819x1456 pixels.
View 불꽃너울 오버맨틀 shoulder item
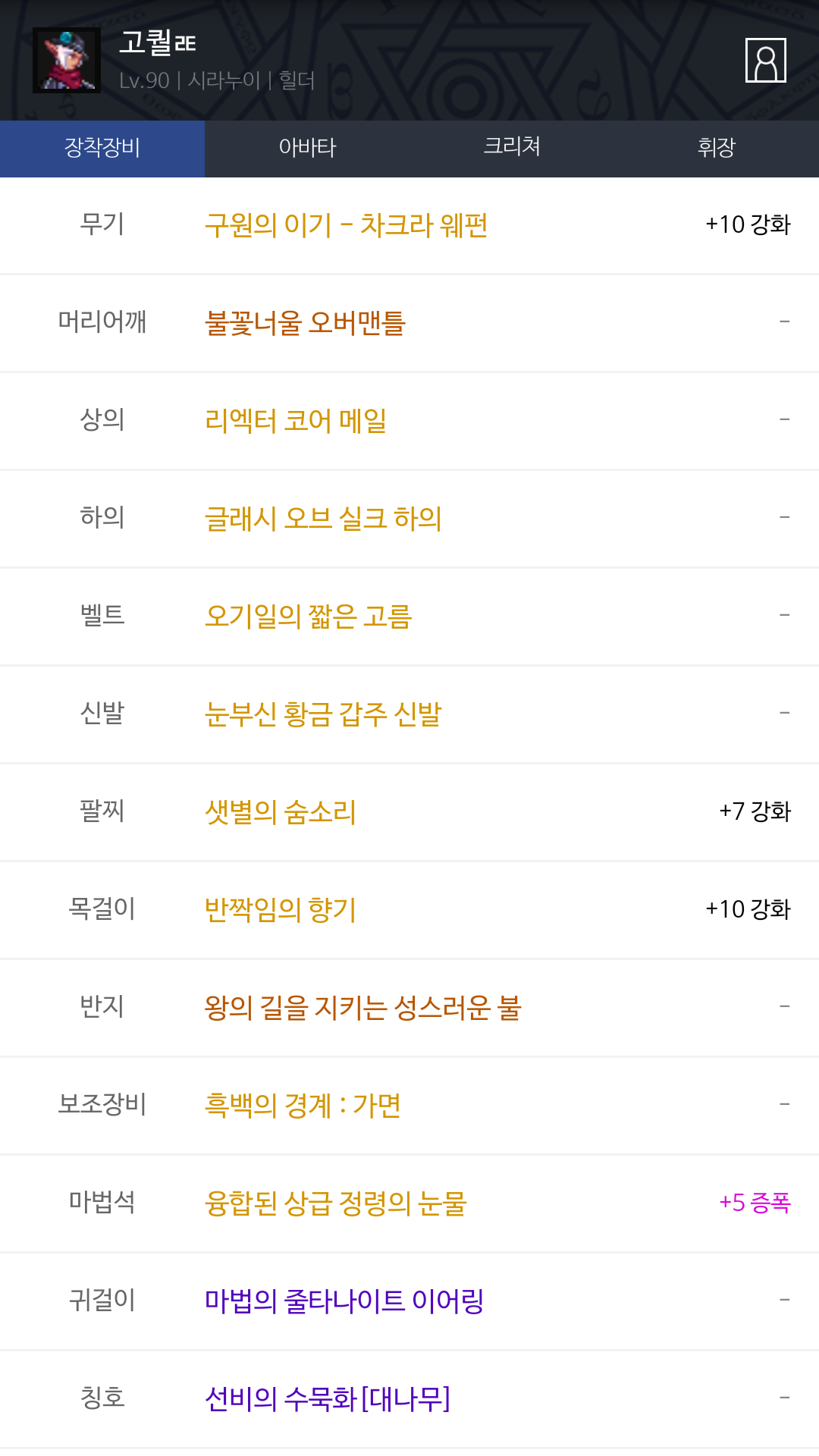click(x=305, y=323)
